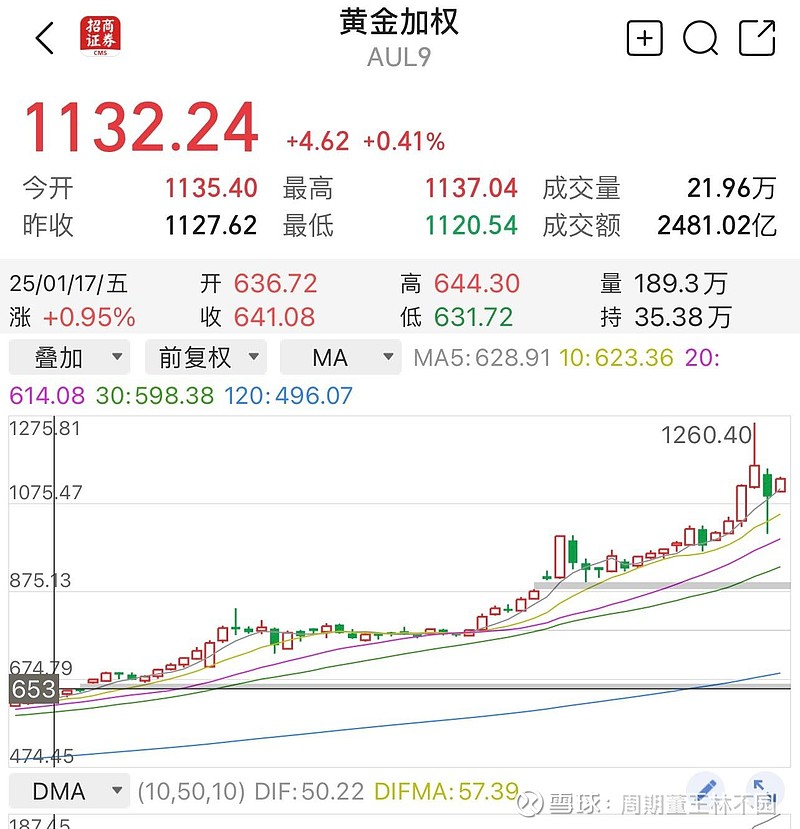Tap the current price 1132.24

pos(140,125)
